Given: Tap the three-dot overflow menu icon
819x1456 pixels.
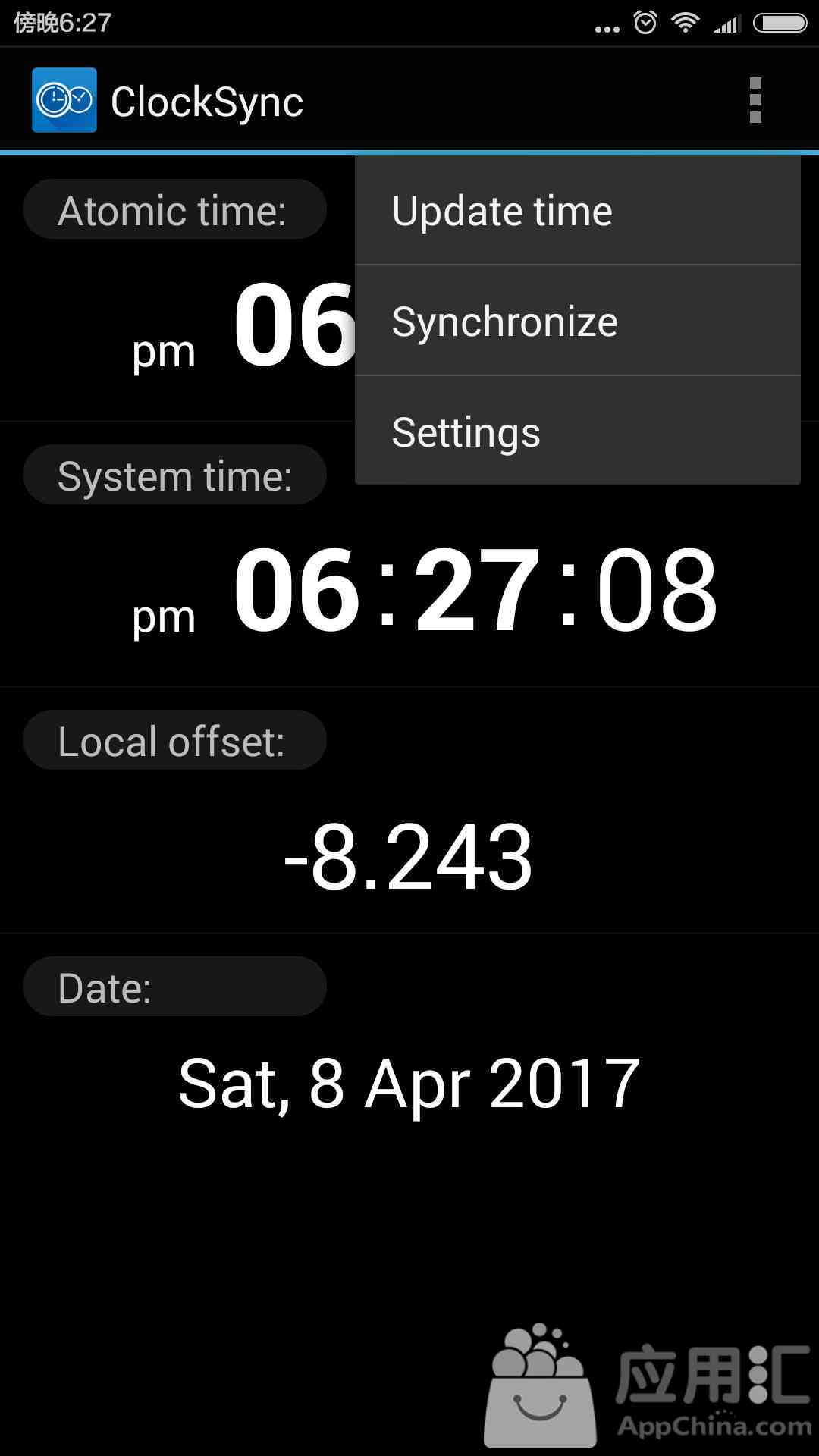Looking at the screenshot, I should click(755, 100).
